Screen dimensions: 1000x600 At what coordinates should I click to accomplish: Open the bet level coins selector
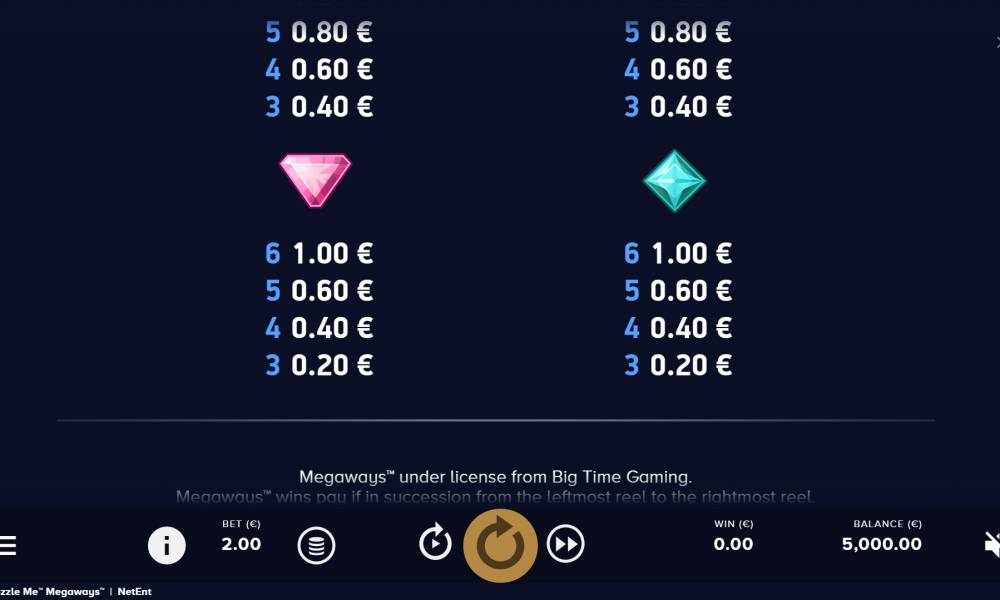[x=316, y=545]
